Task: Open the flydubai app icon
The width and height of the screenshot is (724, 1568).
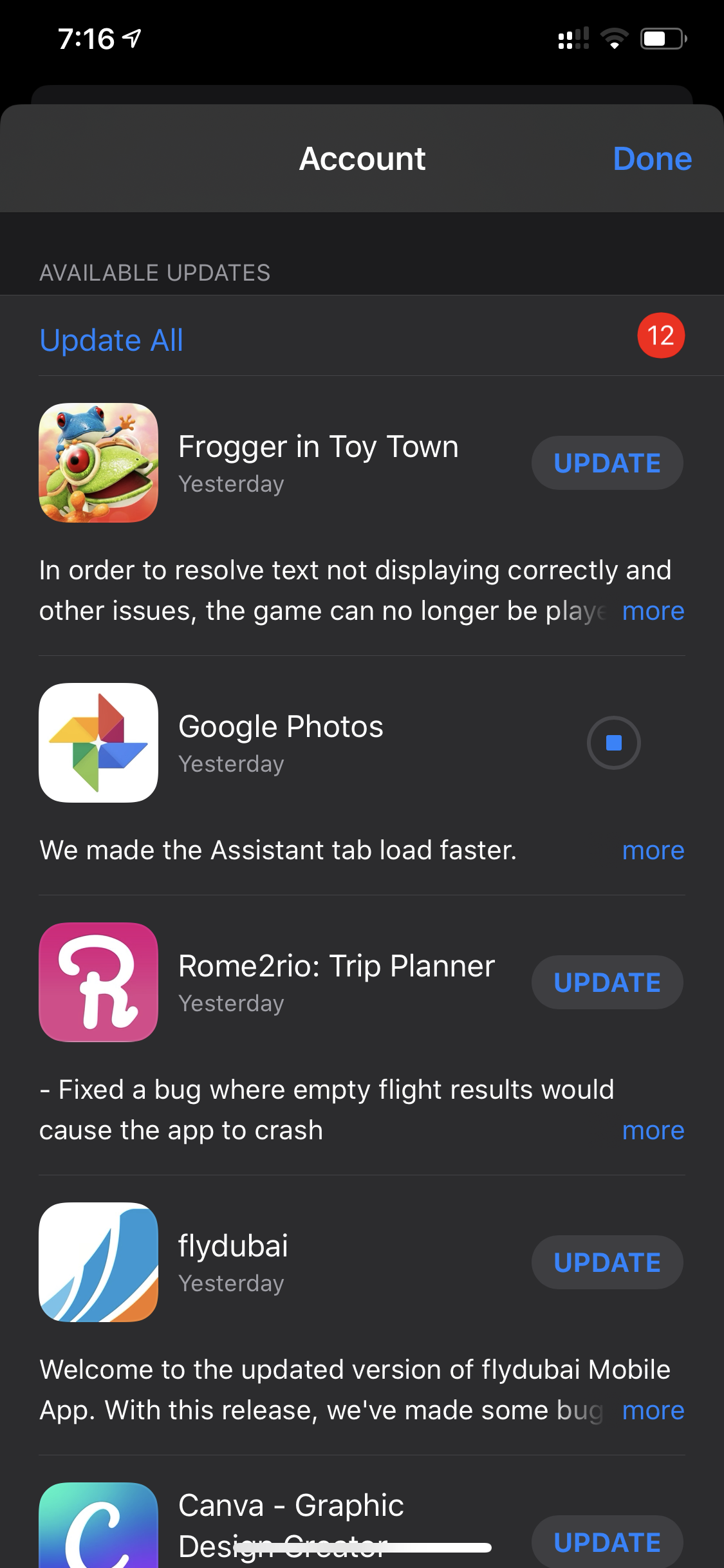Action: [x=98, y=1262]
